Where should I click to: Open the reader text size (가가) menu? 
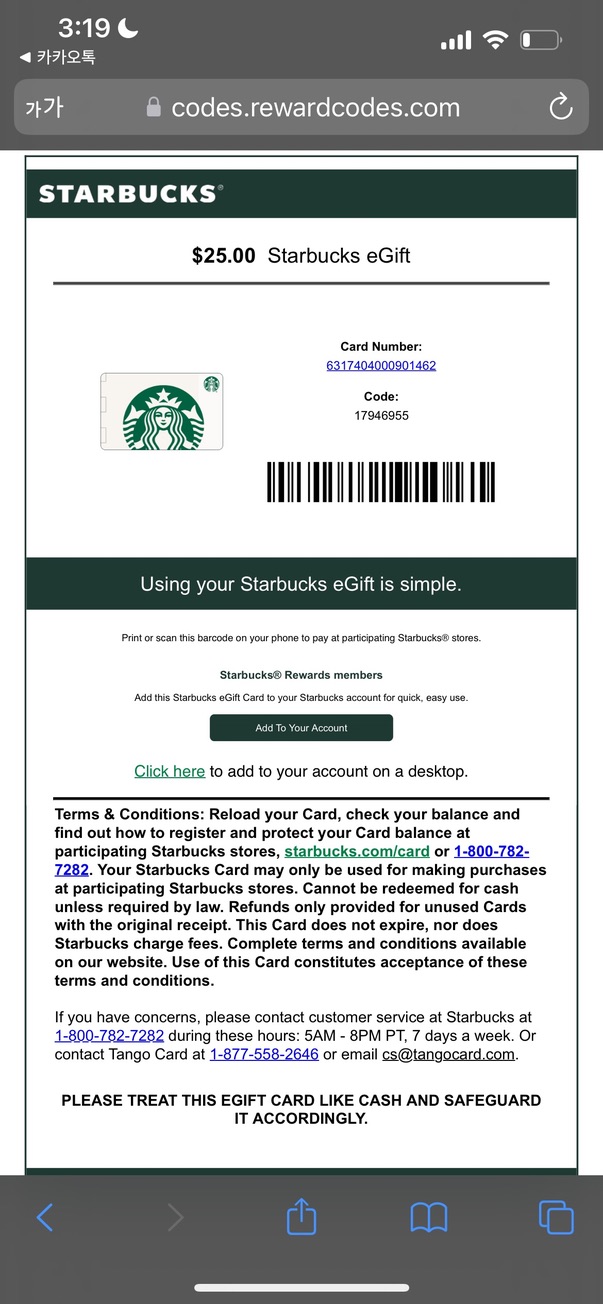click(x=44, y=107)
